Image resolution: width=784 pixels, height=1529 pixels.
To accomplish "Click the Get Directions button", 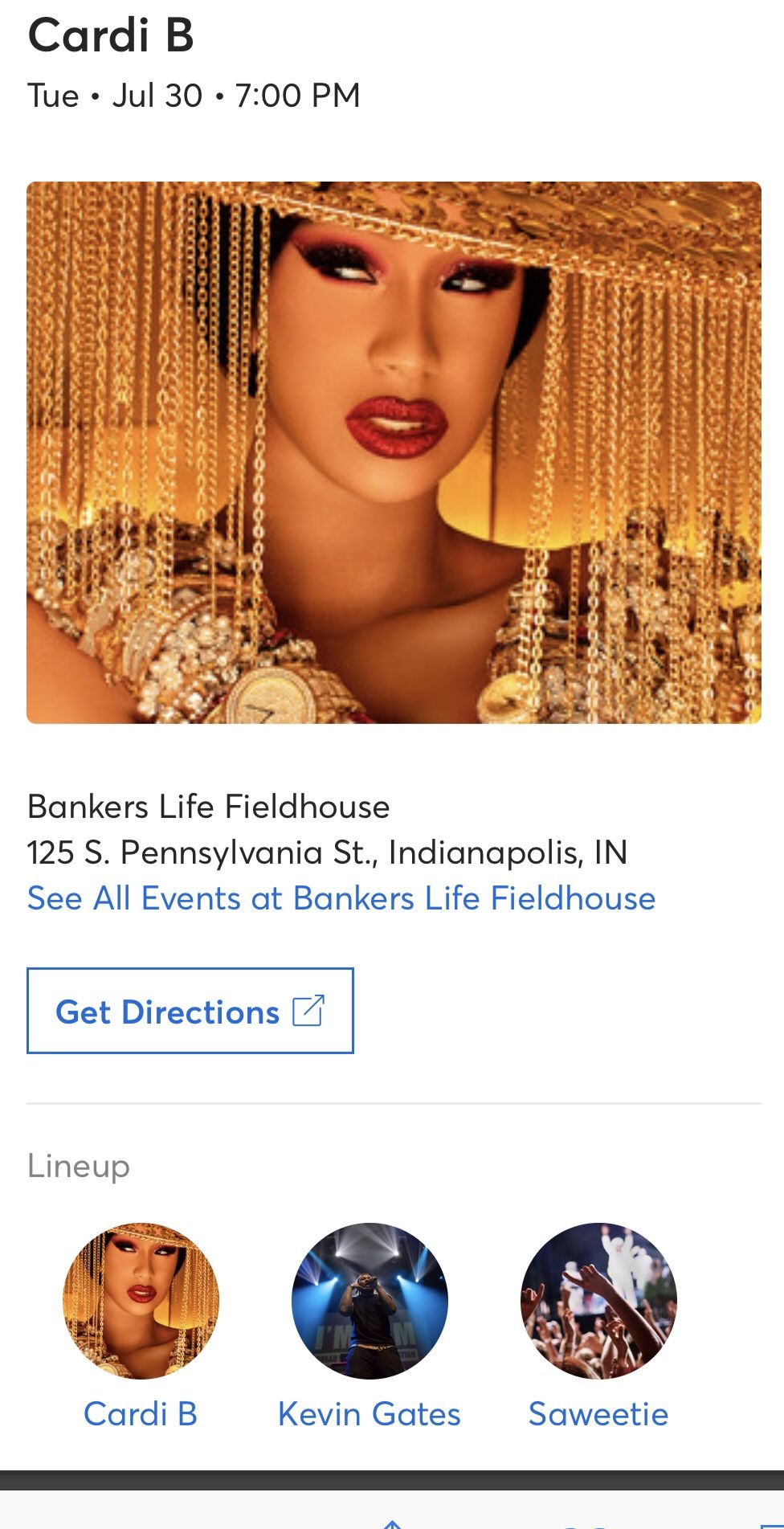I will click(x=190, y=1011).
